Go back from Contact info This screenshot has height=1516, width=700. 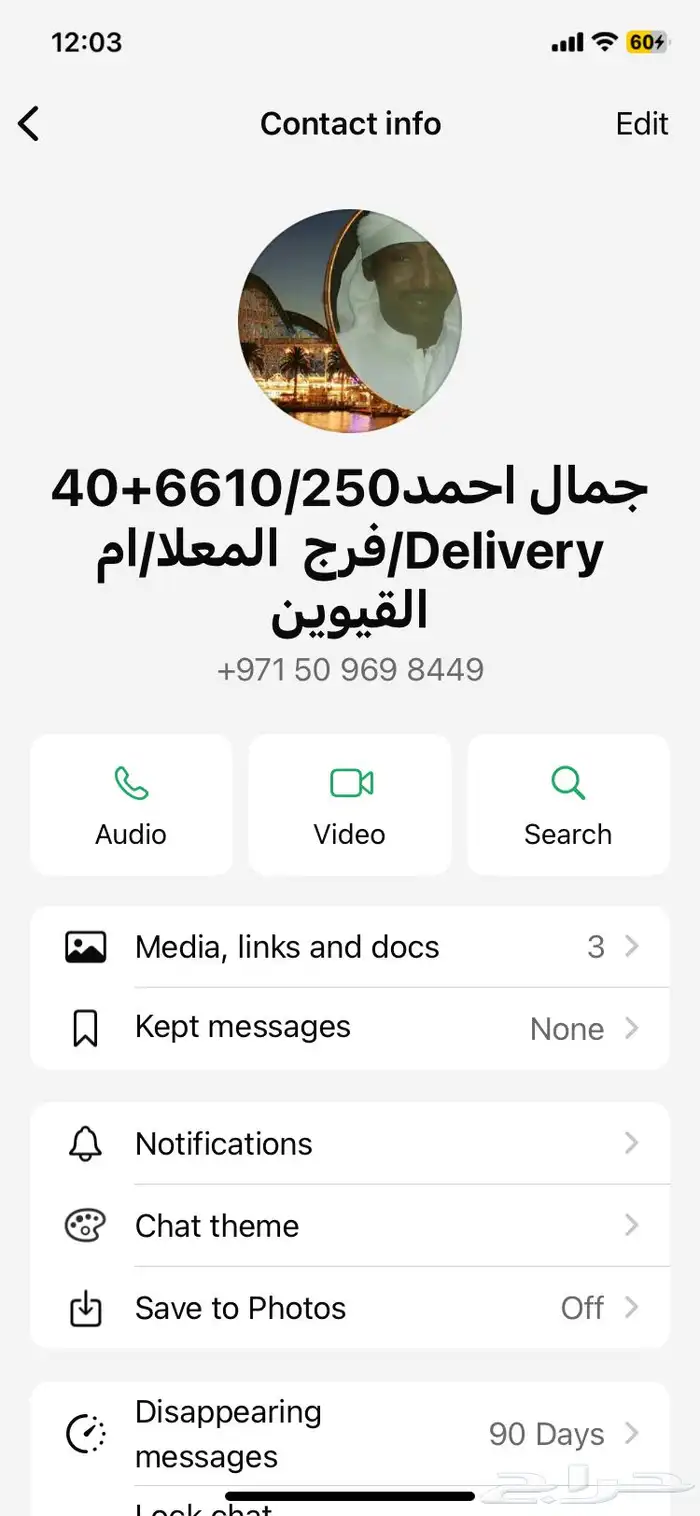coord(29,124)
